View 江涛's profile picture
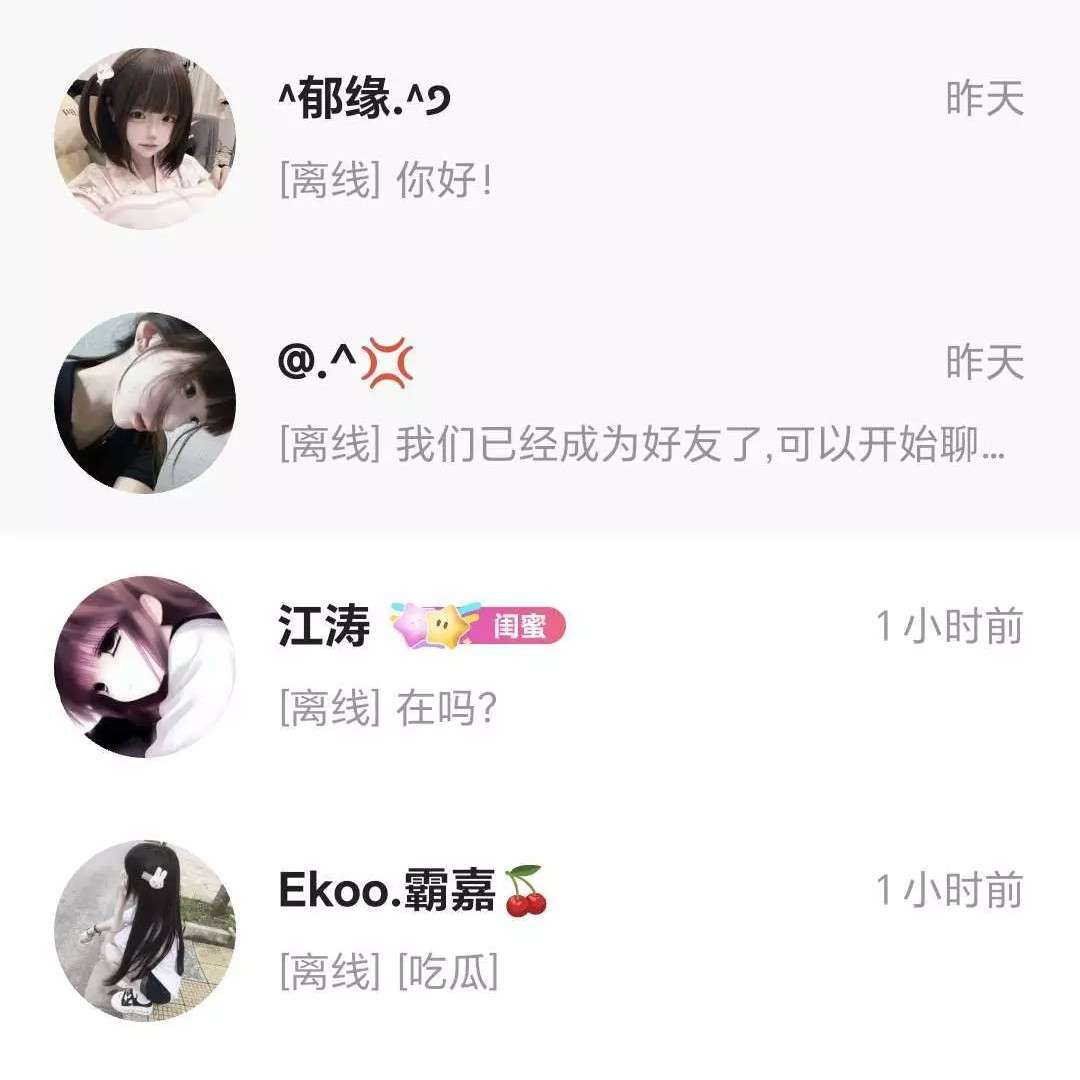Image resolution: width=1080 pixels, height=1080 pixels. [x=145, y=667]
